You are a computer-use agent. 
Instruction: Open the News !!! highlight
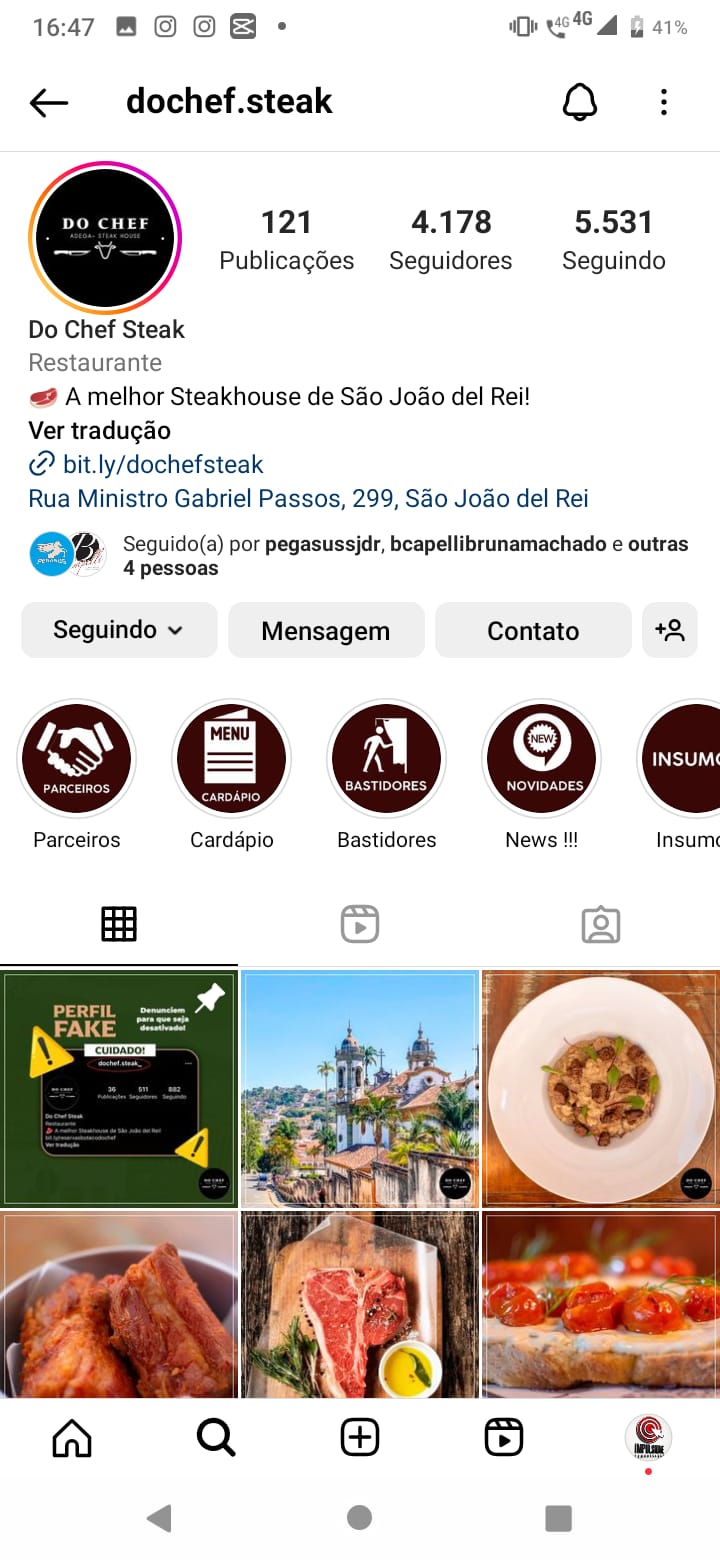click(541, 759)
